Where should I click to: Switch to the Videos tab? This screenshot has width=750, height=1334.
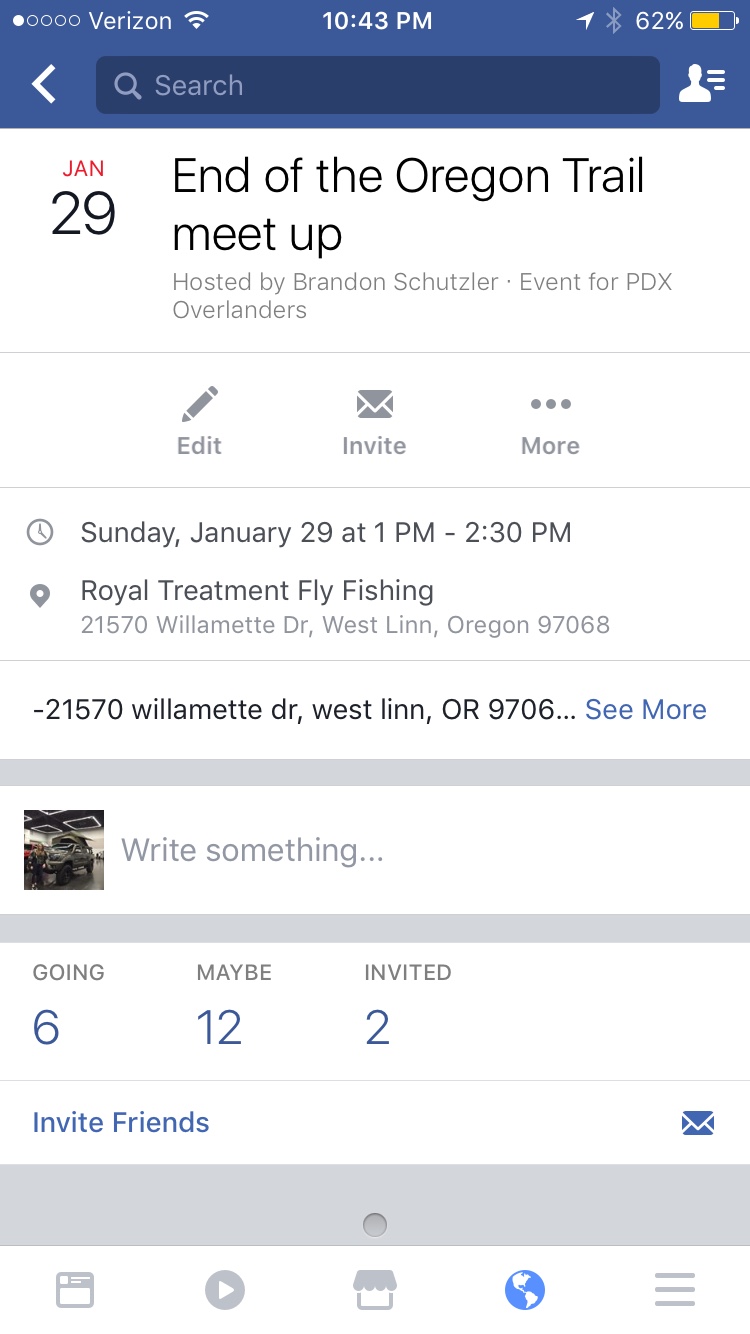[x=225, y=1290]
